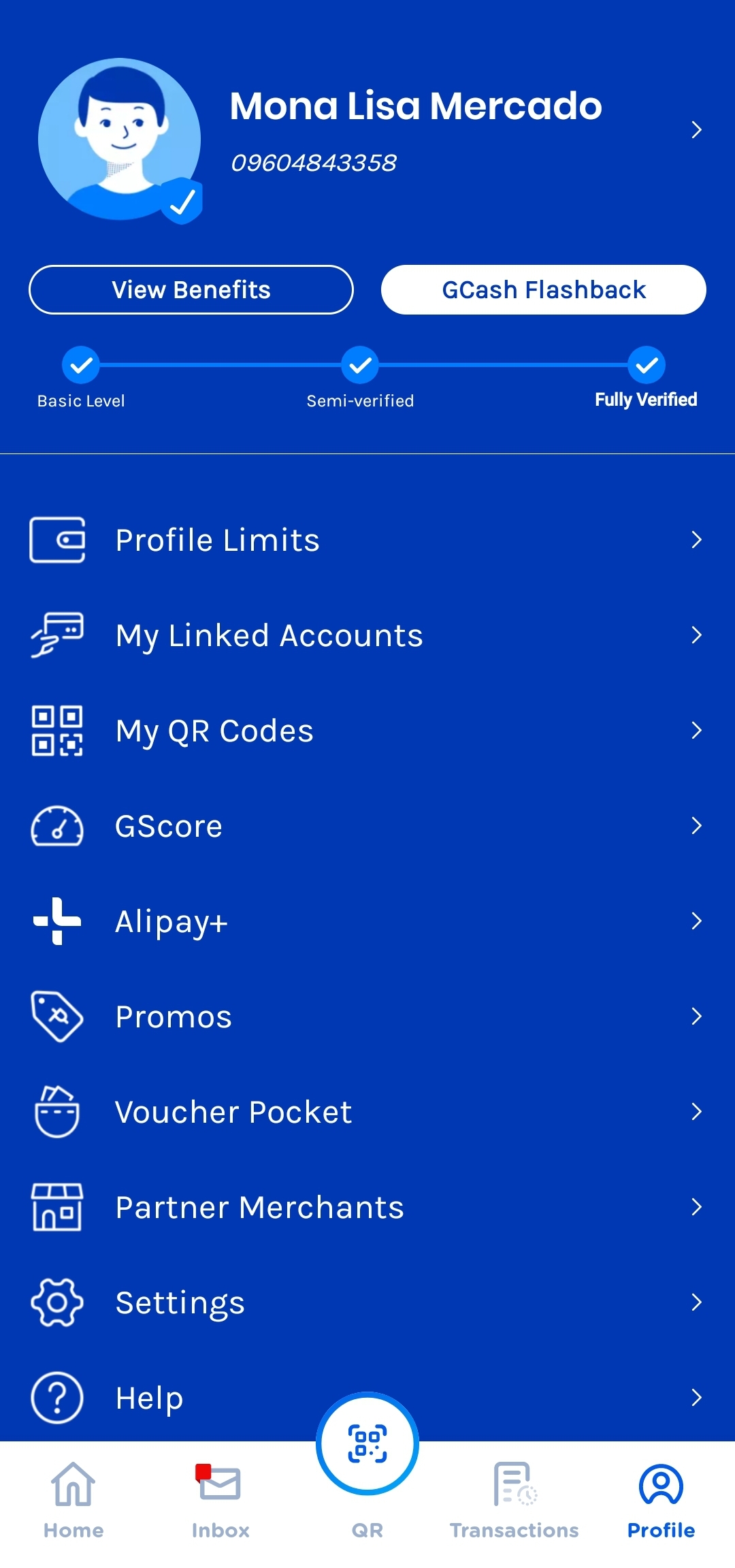The width and height of the screenshot is (735, 1568).
Task: Open Settings
Action: coord(366,1302)
